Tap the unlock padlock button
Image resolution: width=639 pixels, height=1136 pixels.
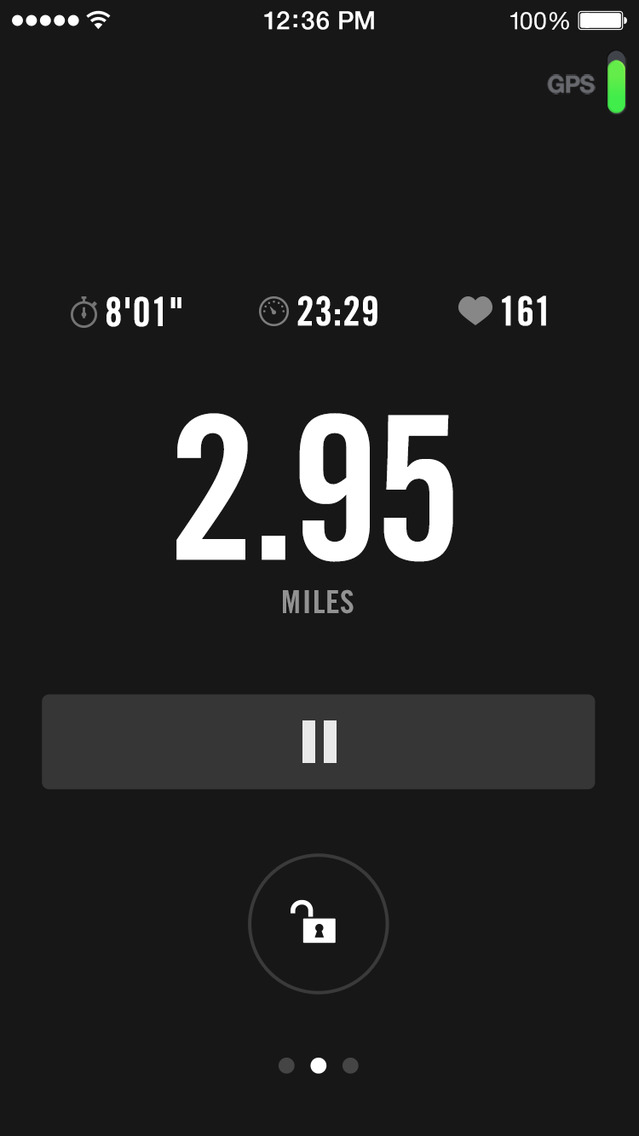(x=318, y=923)
